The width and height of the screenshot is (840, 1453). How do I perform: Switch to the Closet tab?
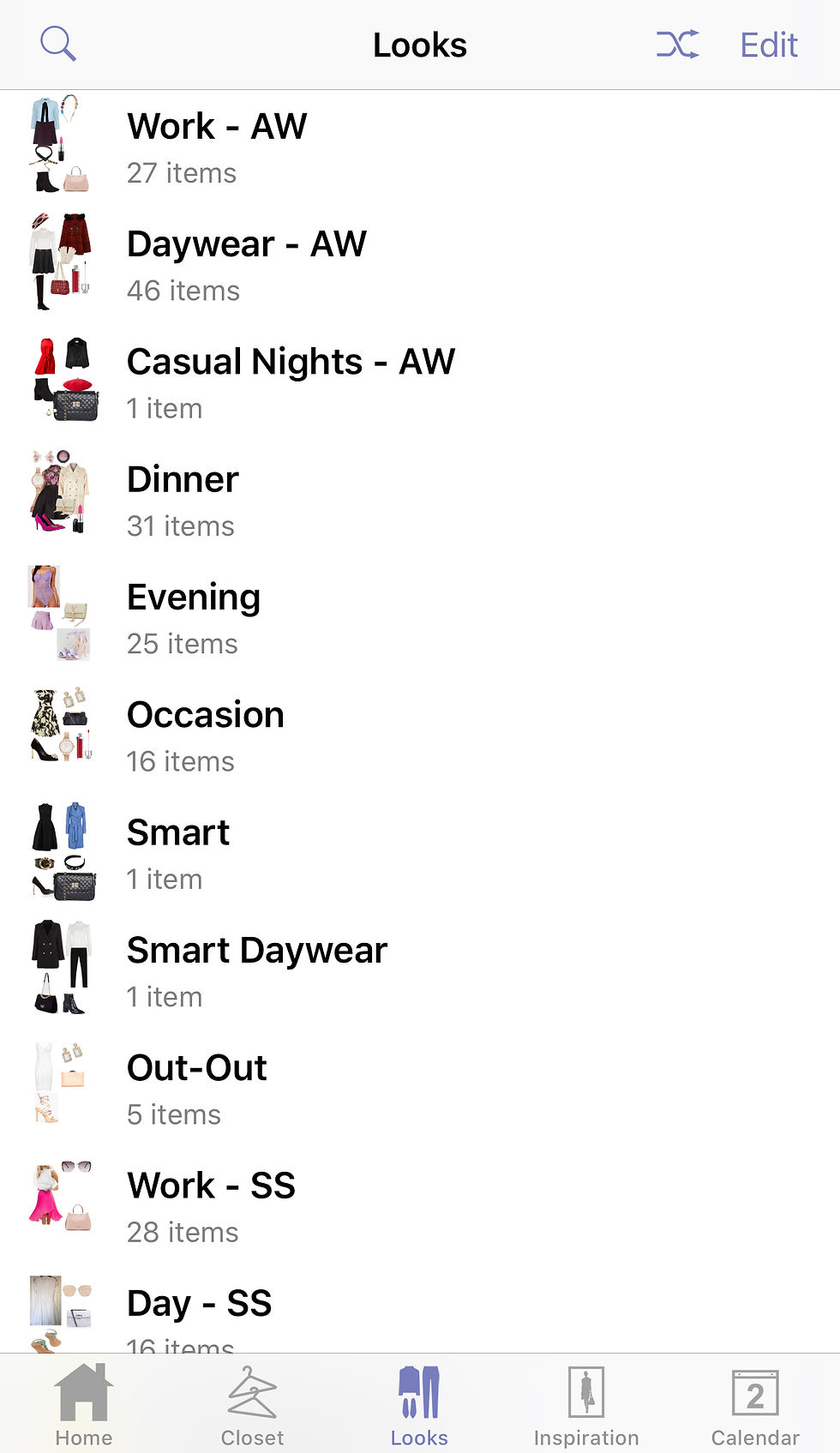pyautogui.click(x=252, y=1405)
